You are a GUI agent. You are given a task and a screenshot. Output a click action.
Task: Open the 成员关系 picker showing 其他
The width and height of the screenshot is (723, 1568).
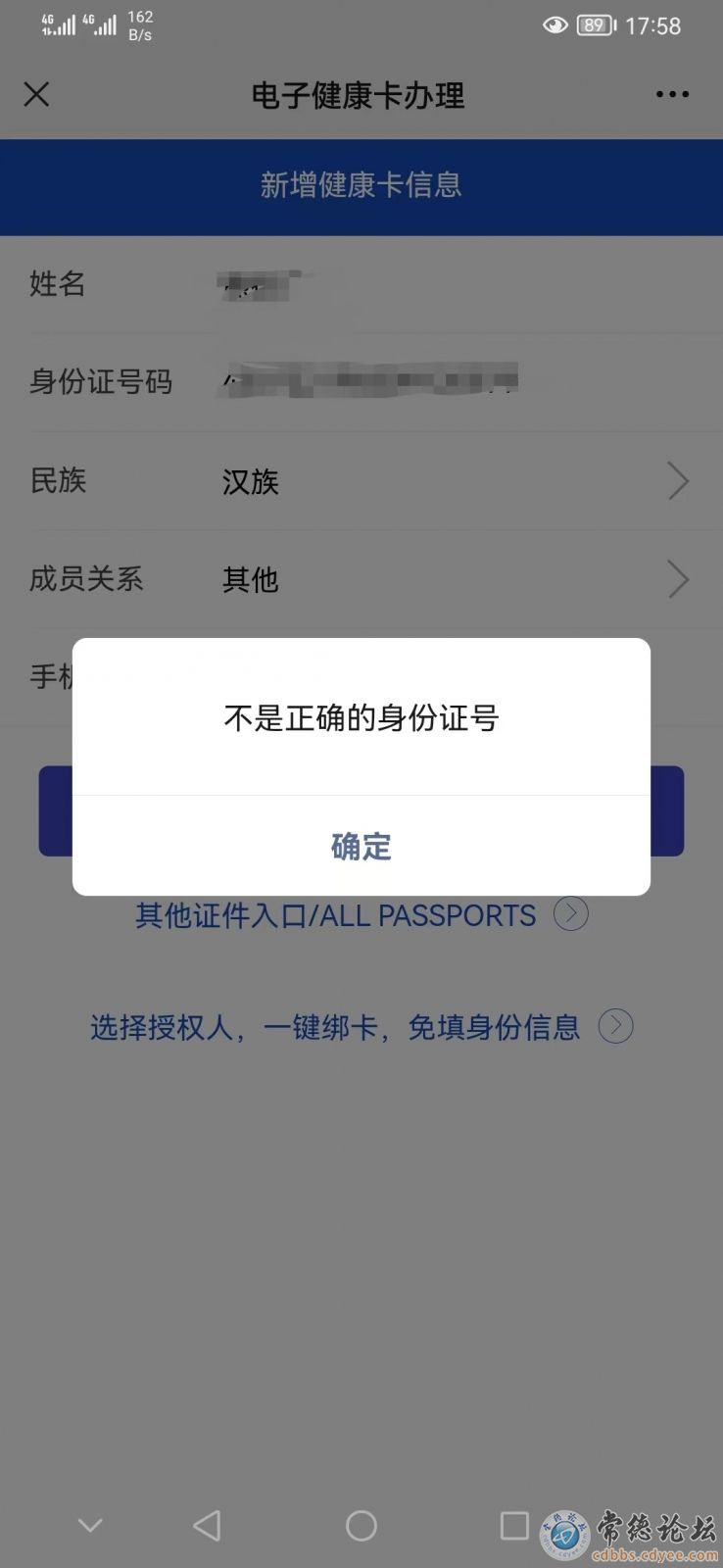coord(361,579)
